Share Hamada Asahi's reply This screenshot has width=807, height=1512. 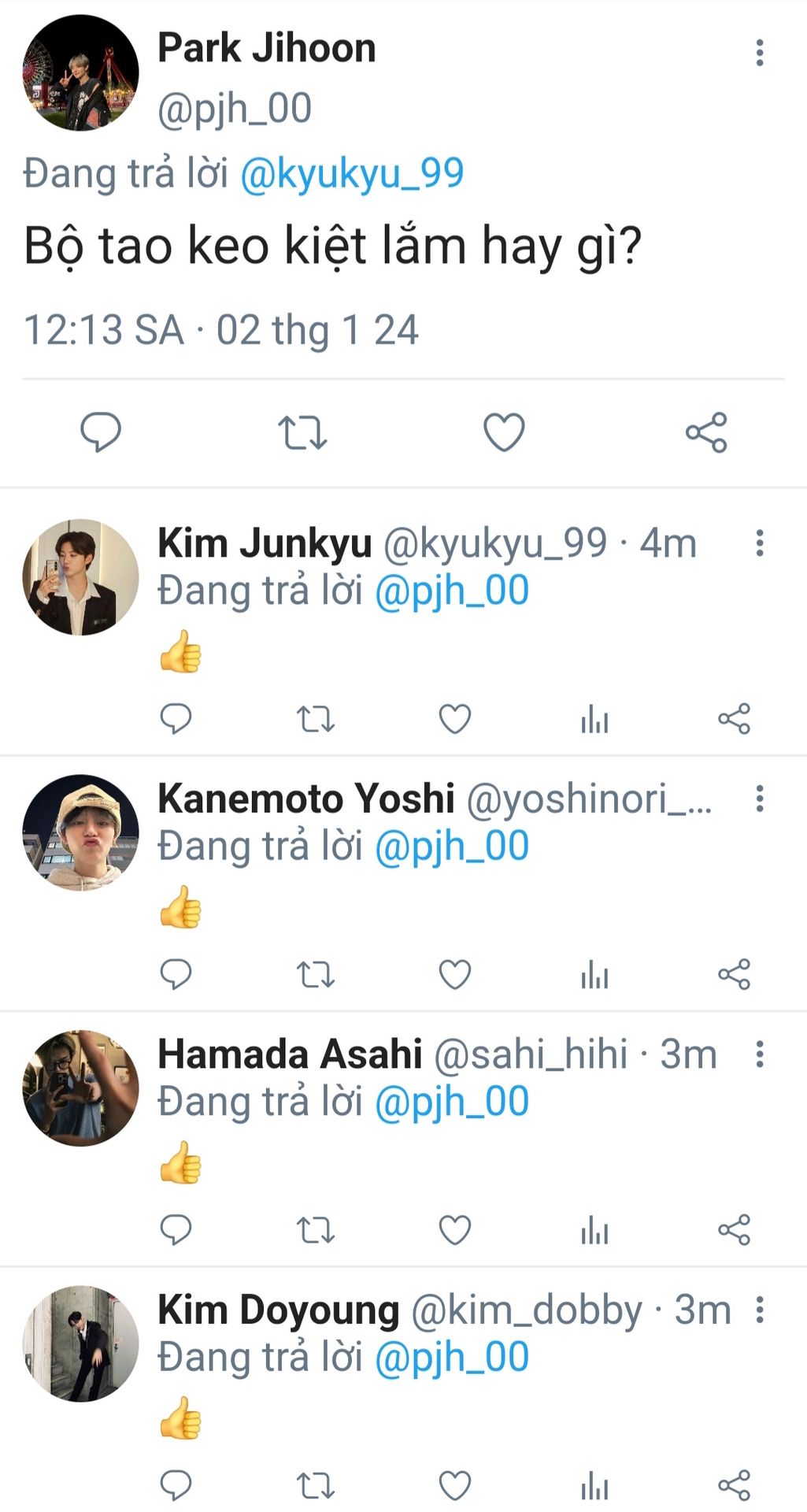(x=734, y=1230)
